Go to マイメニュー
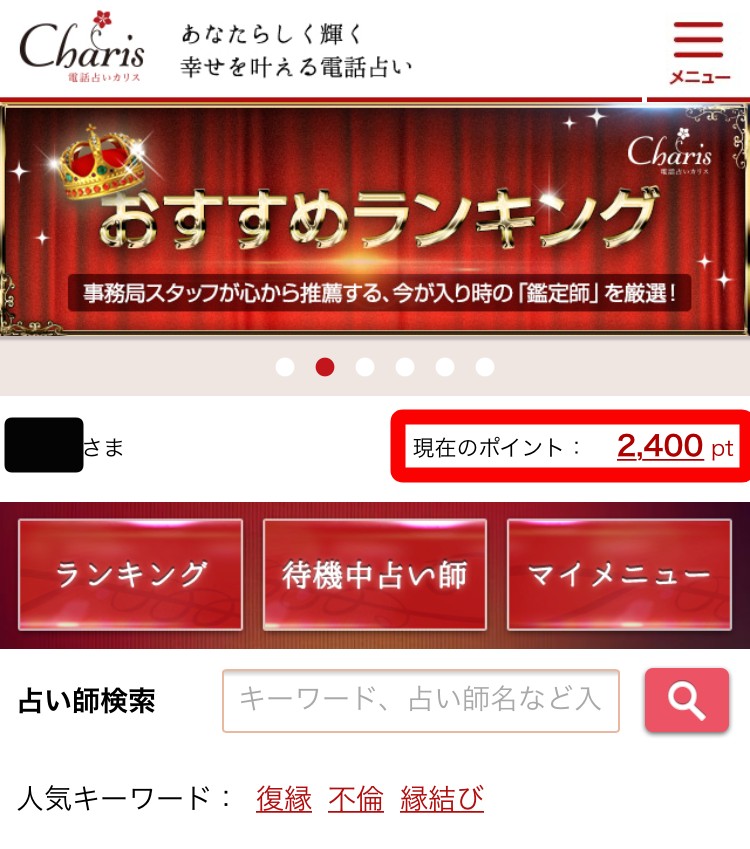The height and width of the screenshot is (849, 750). (x=619, y=575)
